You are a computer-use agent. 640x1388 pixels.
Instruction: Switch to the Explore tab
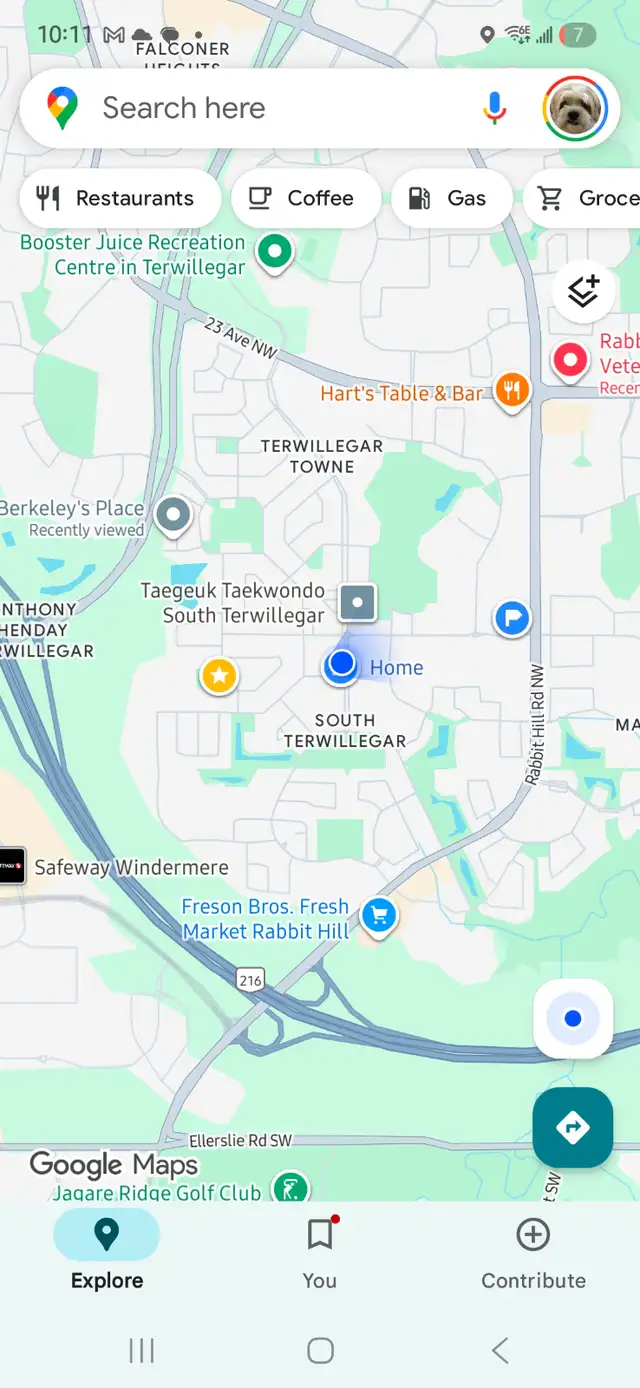pos(107,1250)
